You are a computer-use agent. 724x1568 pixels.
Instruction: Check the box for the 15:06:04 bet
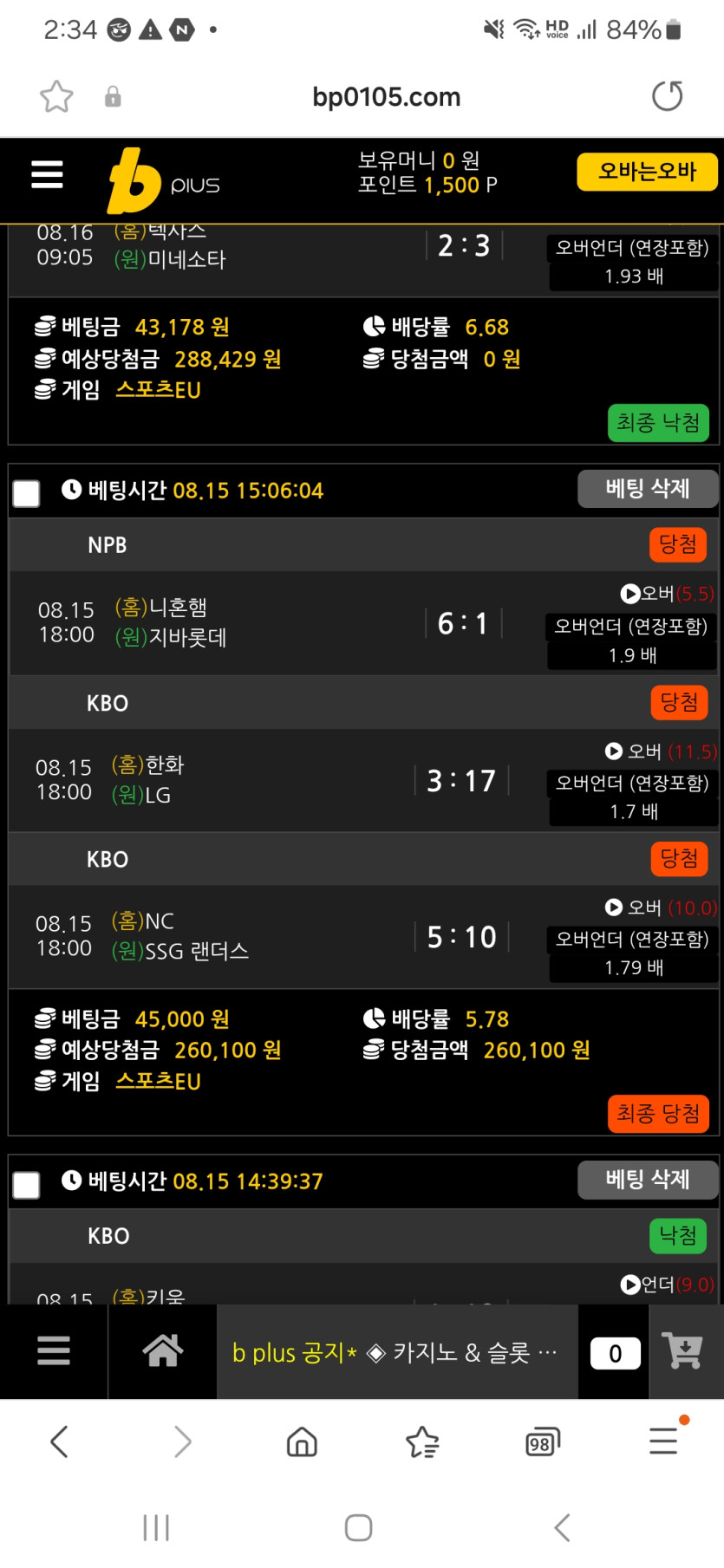pyautogui.click(x=26, y=493)
